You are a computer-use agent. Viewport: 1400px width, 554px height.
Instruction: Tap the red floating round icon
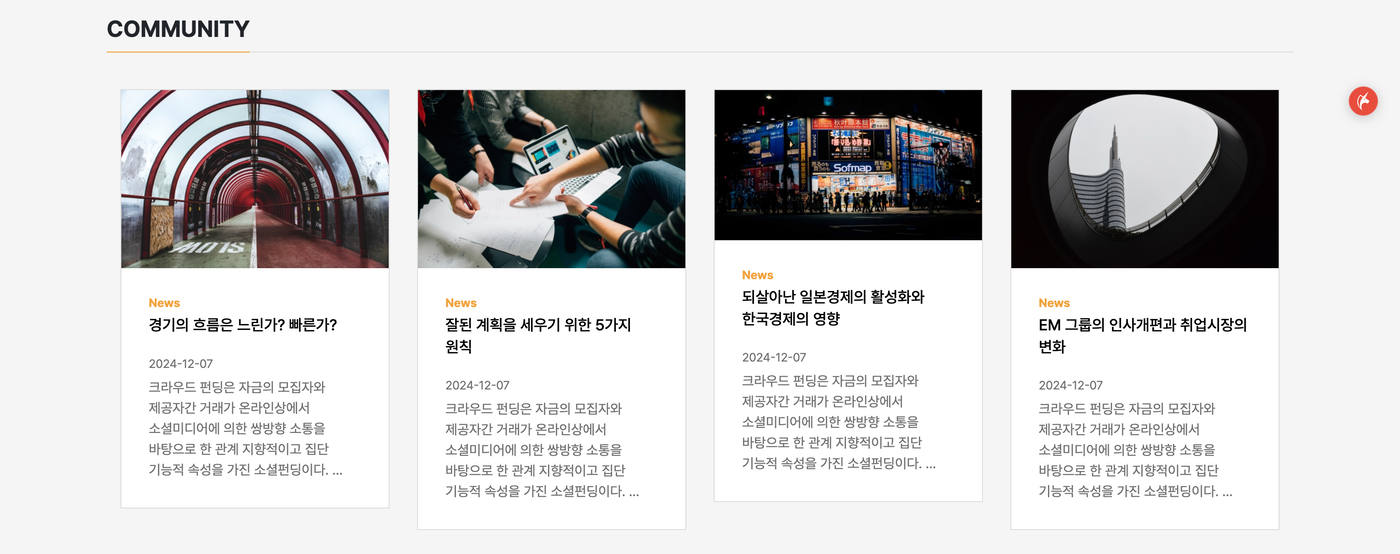1363,101
